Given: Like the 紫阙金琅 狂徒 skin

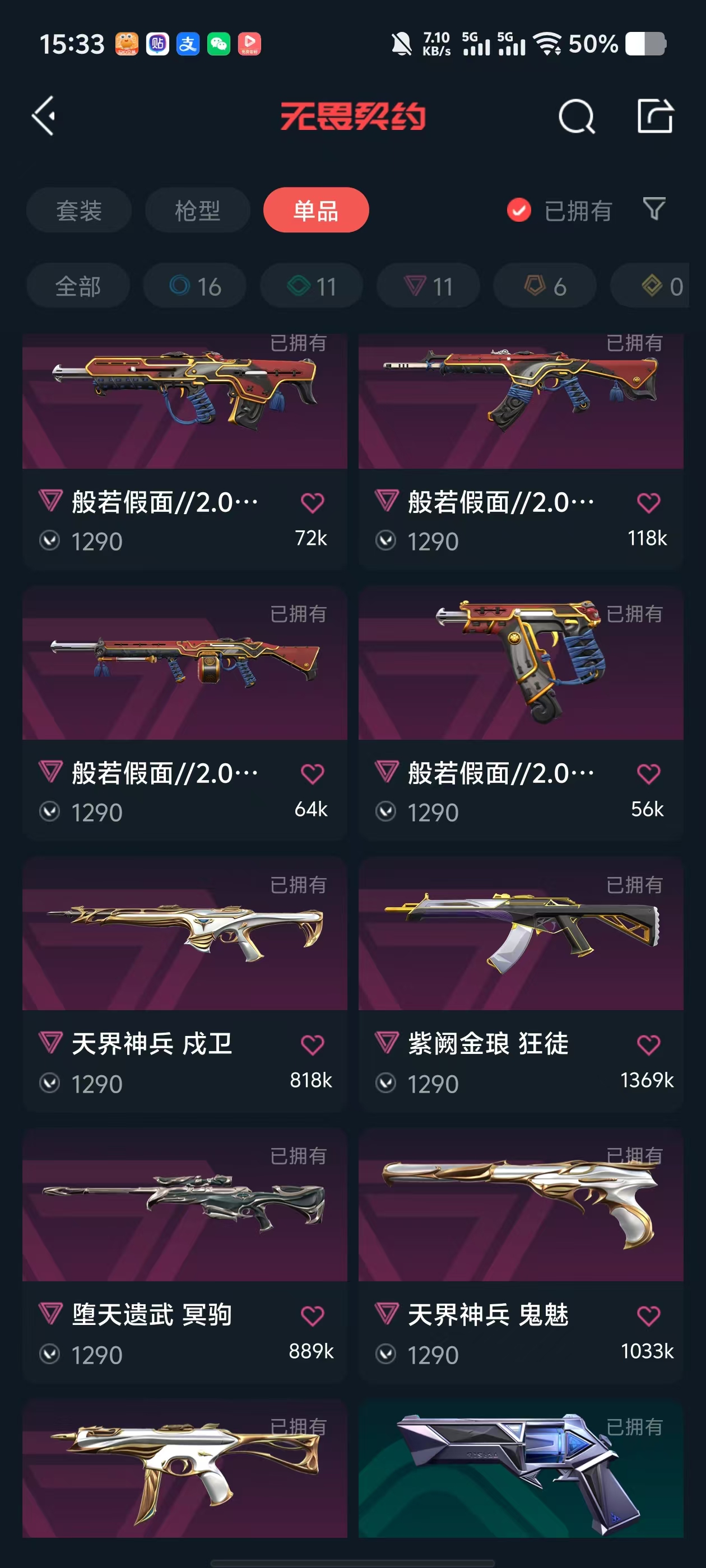Looking at the screenshot, I should [x=648, y=1045].
